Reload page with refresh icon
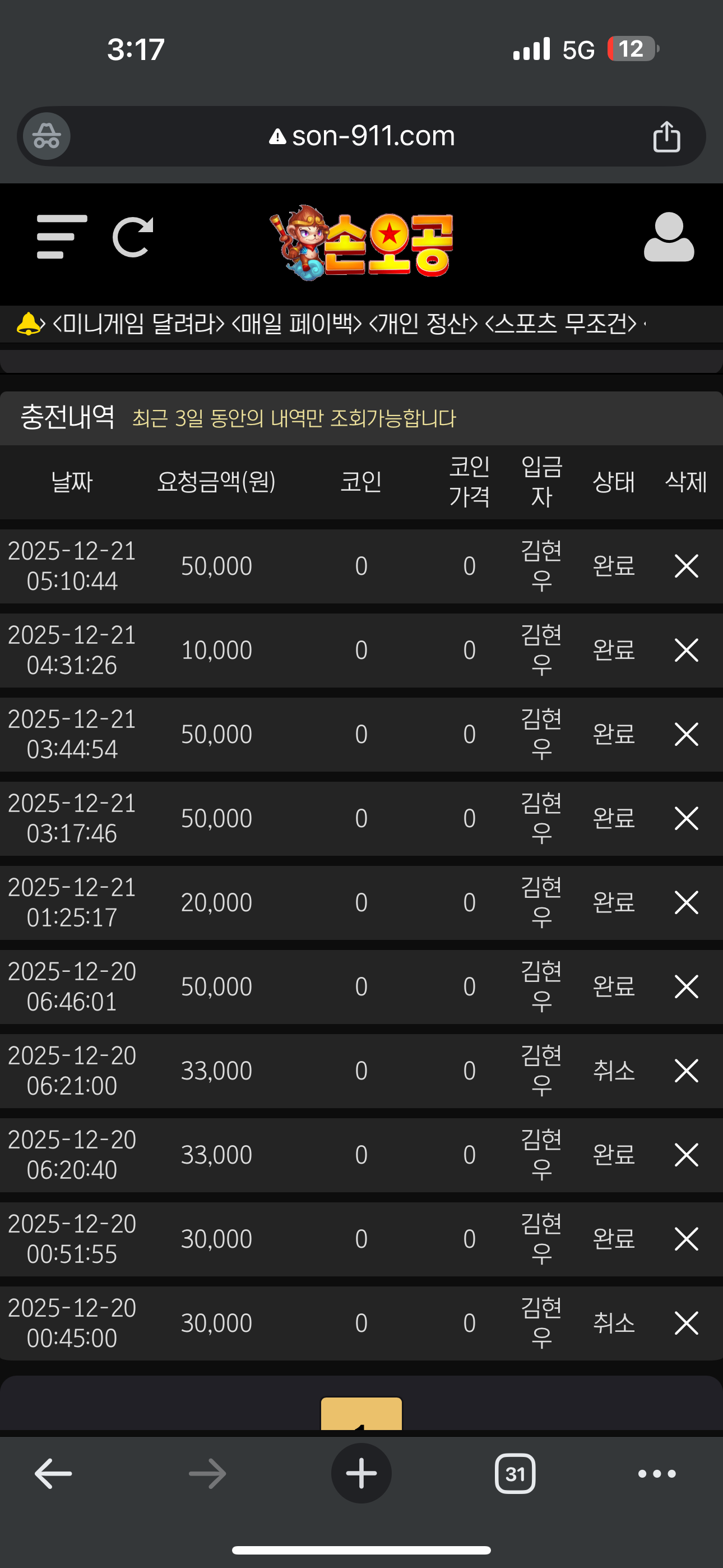The height and width of the screenshot is (1568, 723). 133,237
